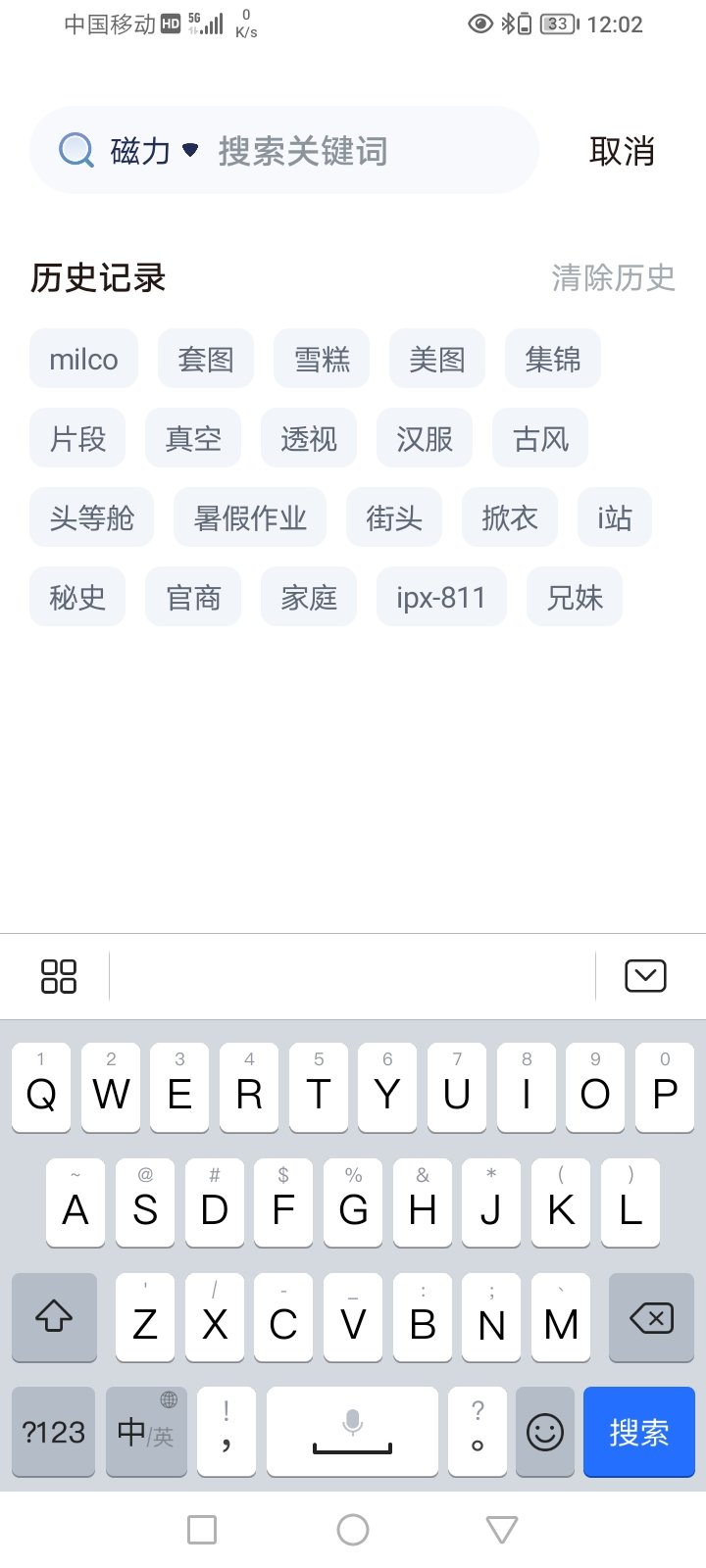Pick the 官商 history chip
The height and width of the screenshot is (1568, 706).
[193, 598]
